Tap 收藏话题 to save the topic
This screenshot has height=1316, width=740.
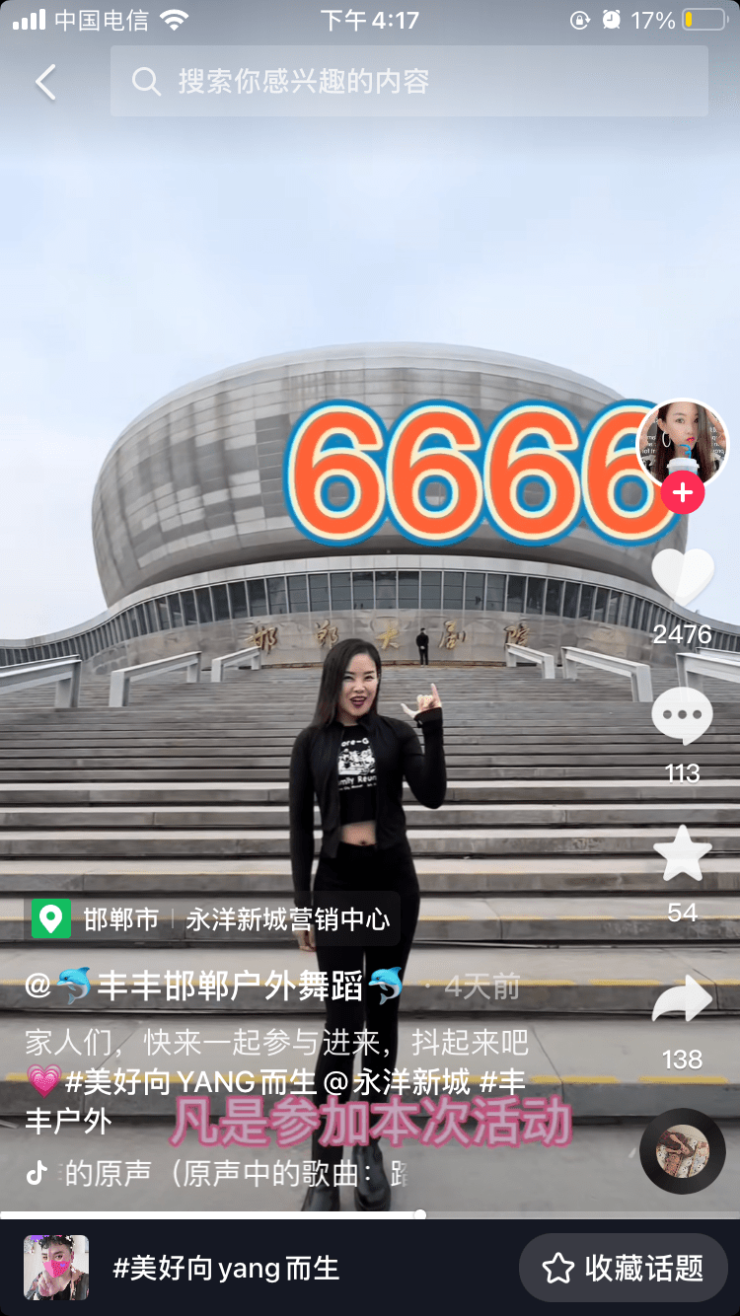click(x=622, y=1268)
